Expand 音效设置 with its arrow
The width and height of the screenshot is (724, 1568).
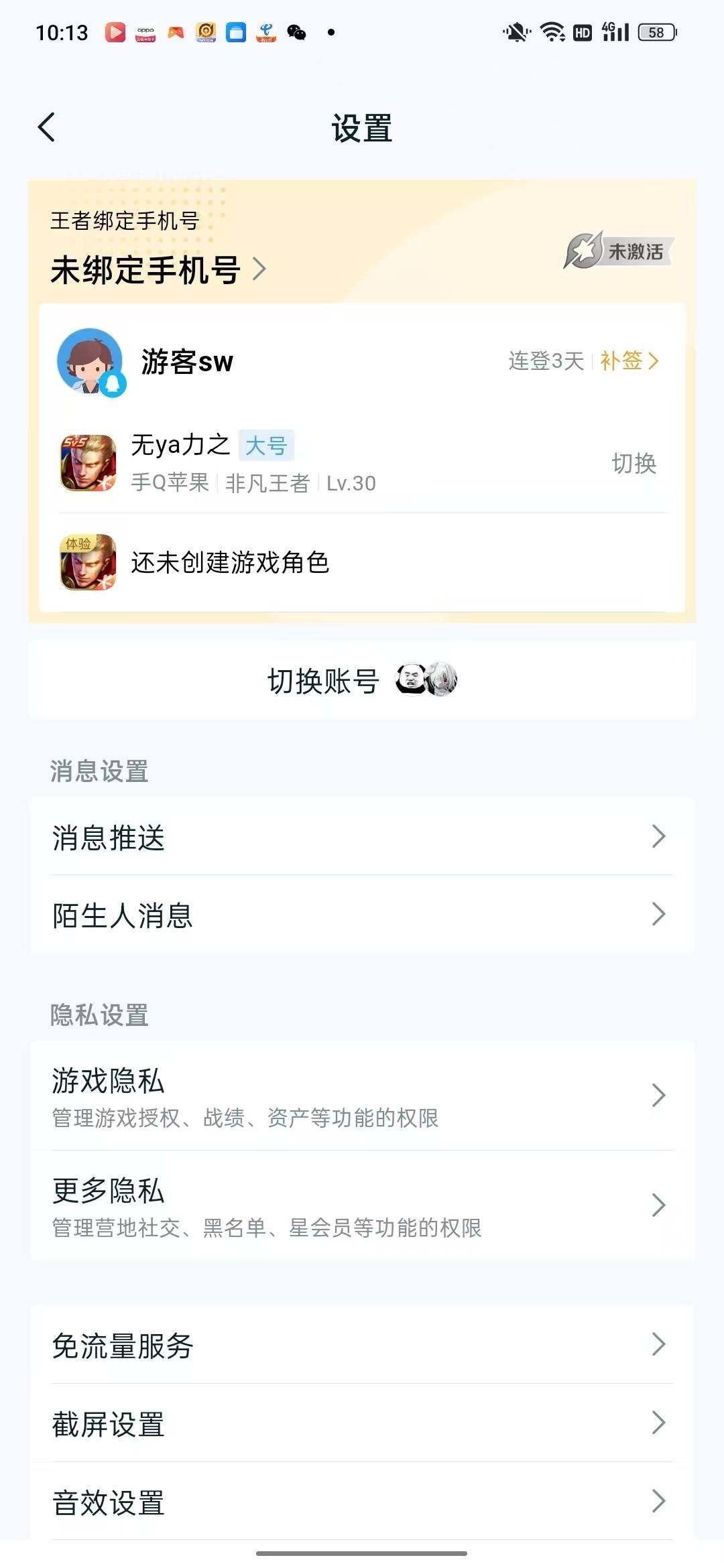pyautogui.click(x=660, y=1504)
